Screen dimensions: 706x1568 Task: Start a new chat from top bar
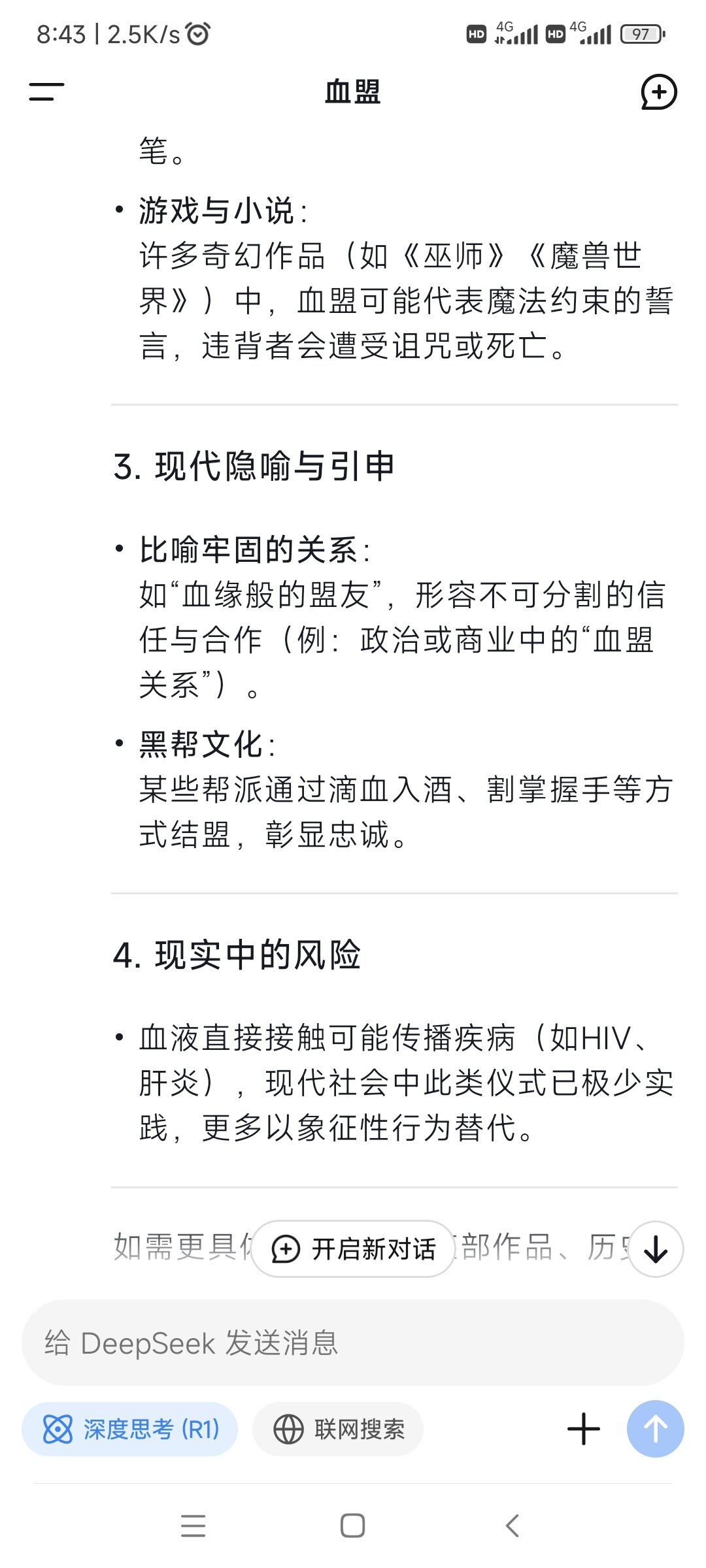point(658,91)
